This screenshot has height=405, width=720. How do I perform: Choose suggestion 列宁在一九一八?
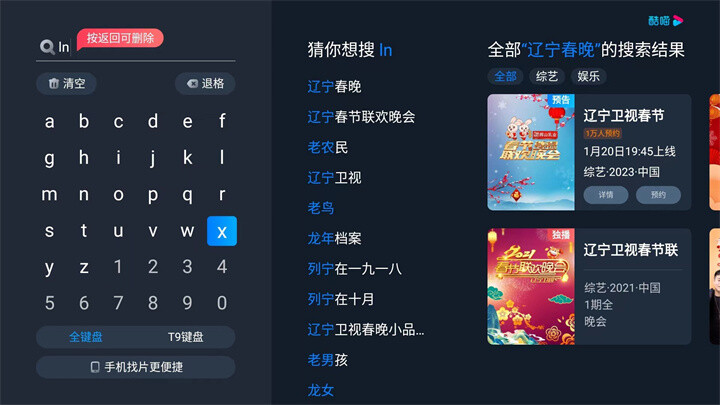tap(354, 269)
